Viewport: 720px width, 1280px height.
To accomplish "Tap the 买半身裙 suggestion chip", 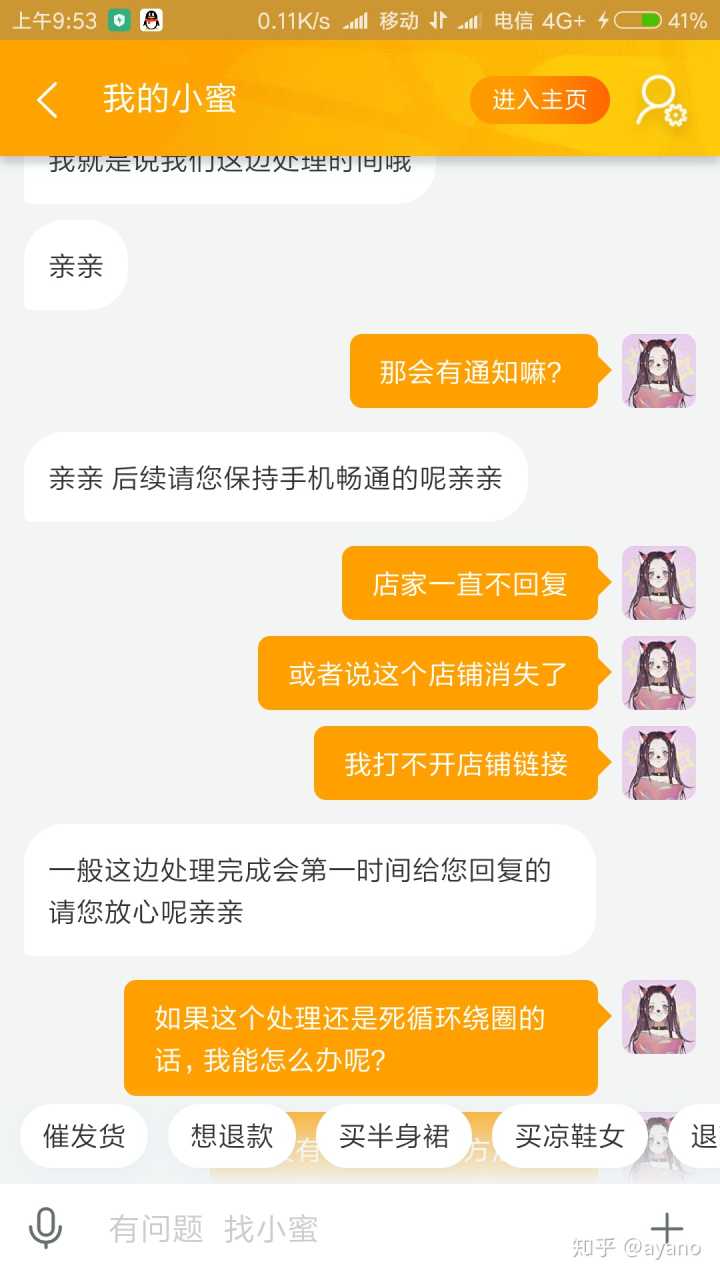I will tap(394, 1136).
